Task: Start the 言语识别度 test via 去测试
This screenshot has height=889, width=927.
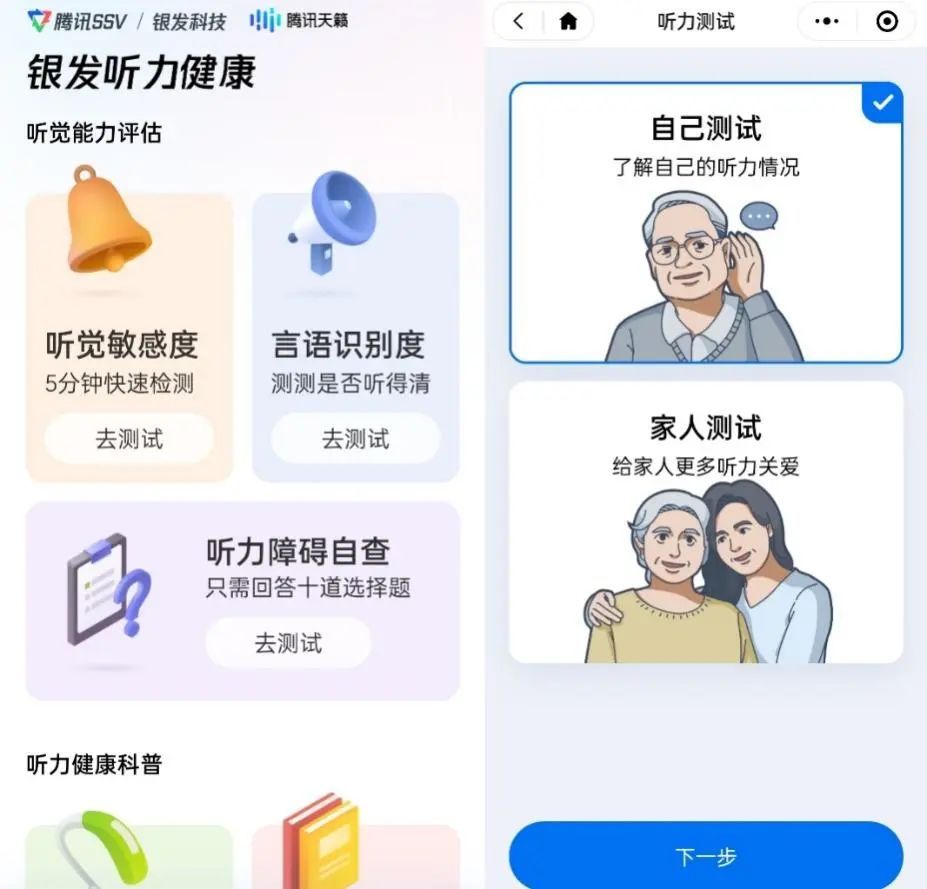Action: (x=355, y=438)
